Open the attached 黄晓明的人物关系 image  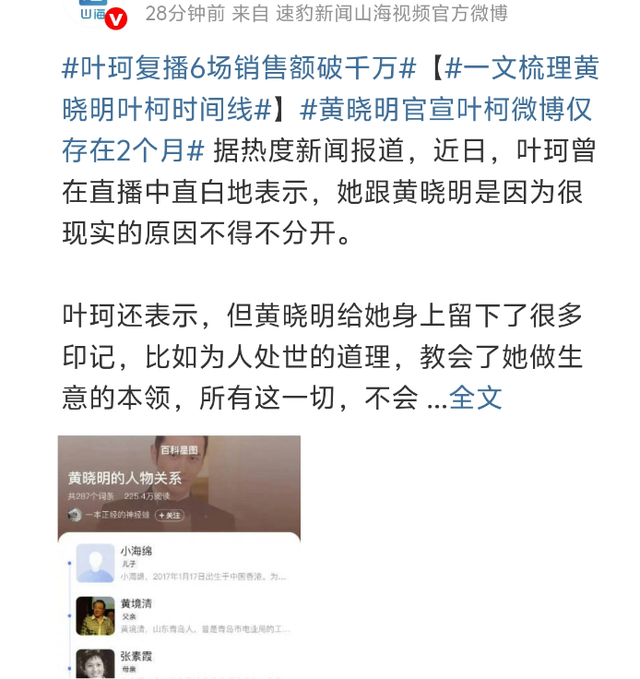click(179, 556)
